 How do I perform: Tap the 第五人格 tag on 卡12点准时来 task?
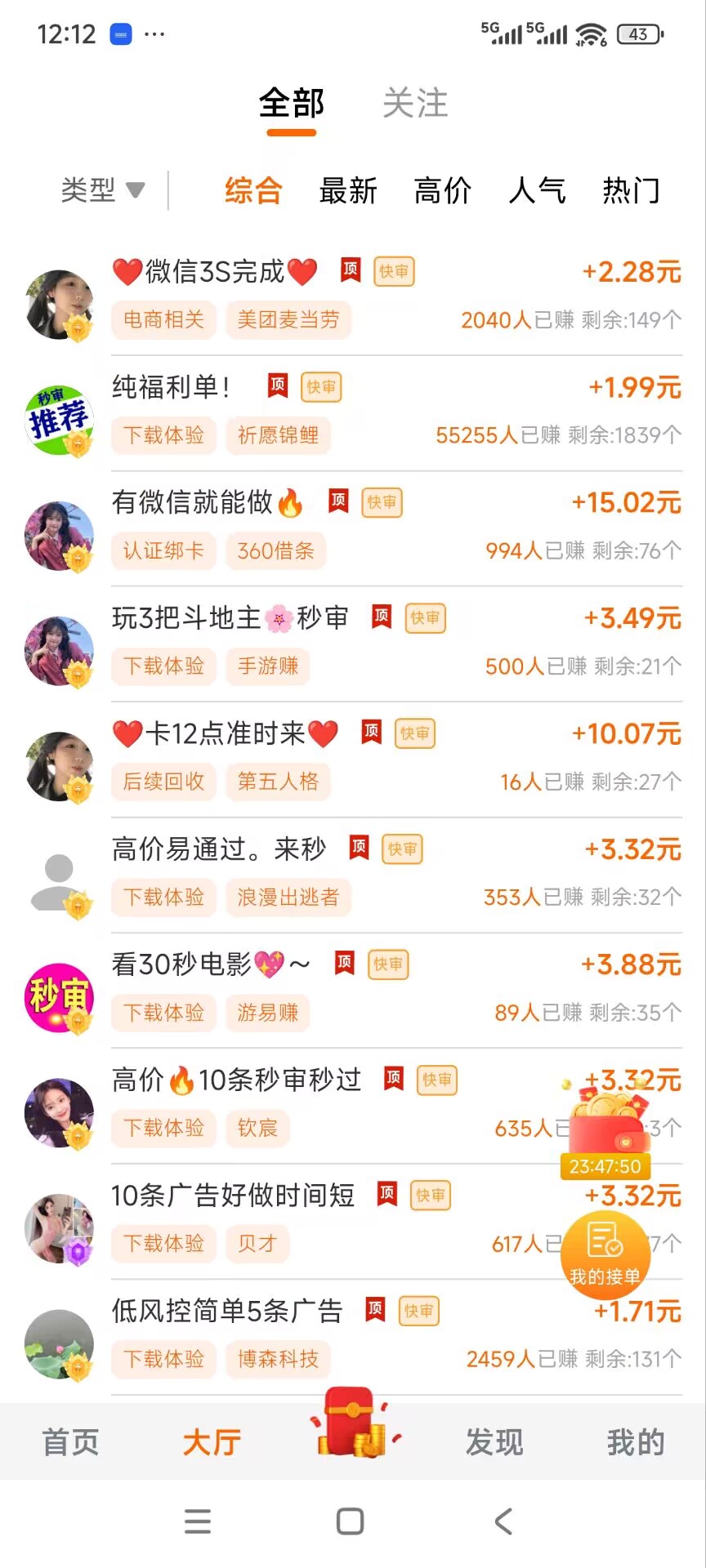[278, 782]
